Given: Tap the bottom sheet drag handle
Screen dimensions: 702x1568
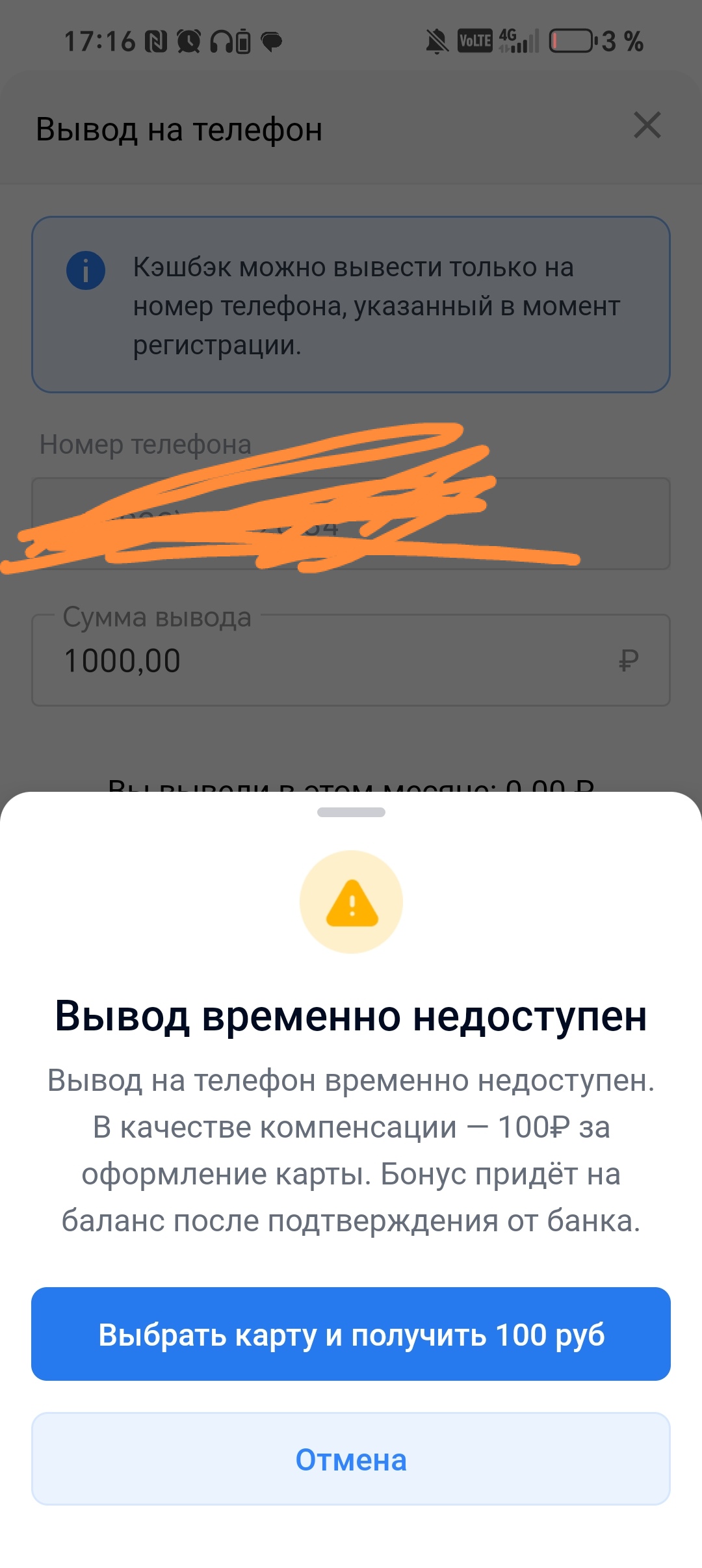Looking at the screenshot, I should click(x=351, y=812).
